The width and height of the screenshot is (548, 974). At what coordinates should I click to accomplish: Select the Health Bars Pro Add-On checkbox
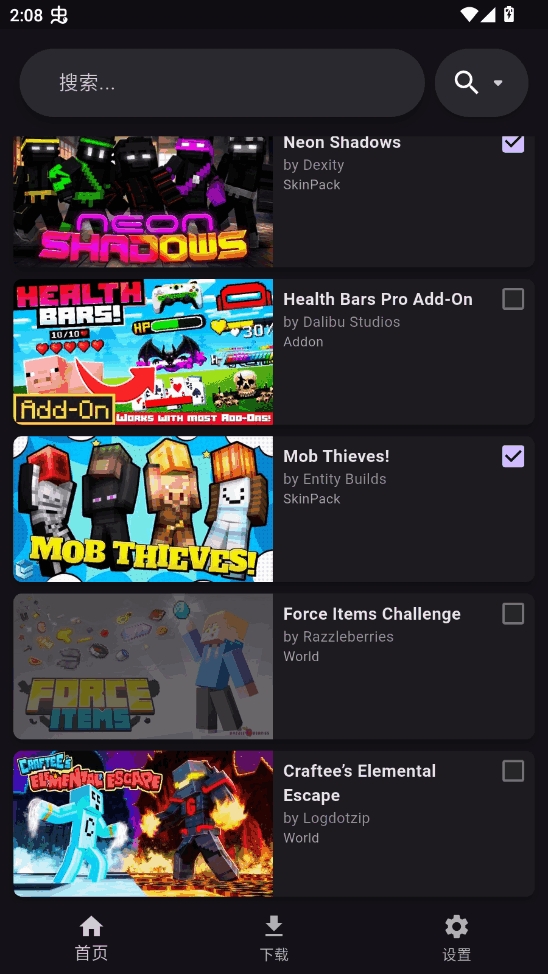click(x=513, y=299)
